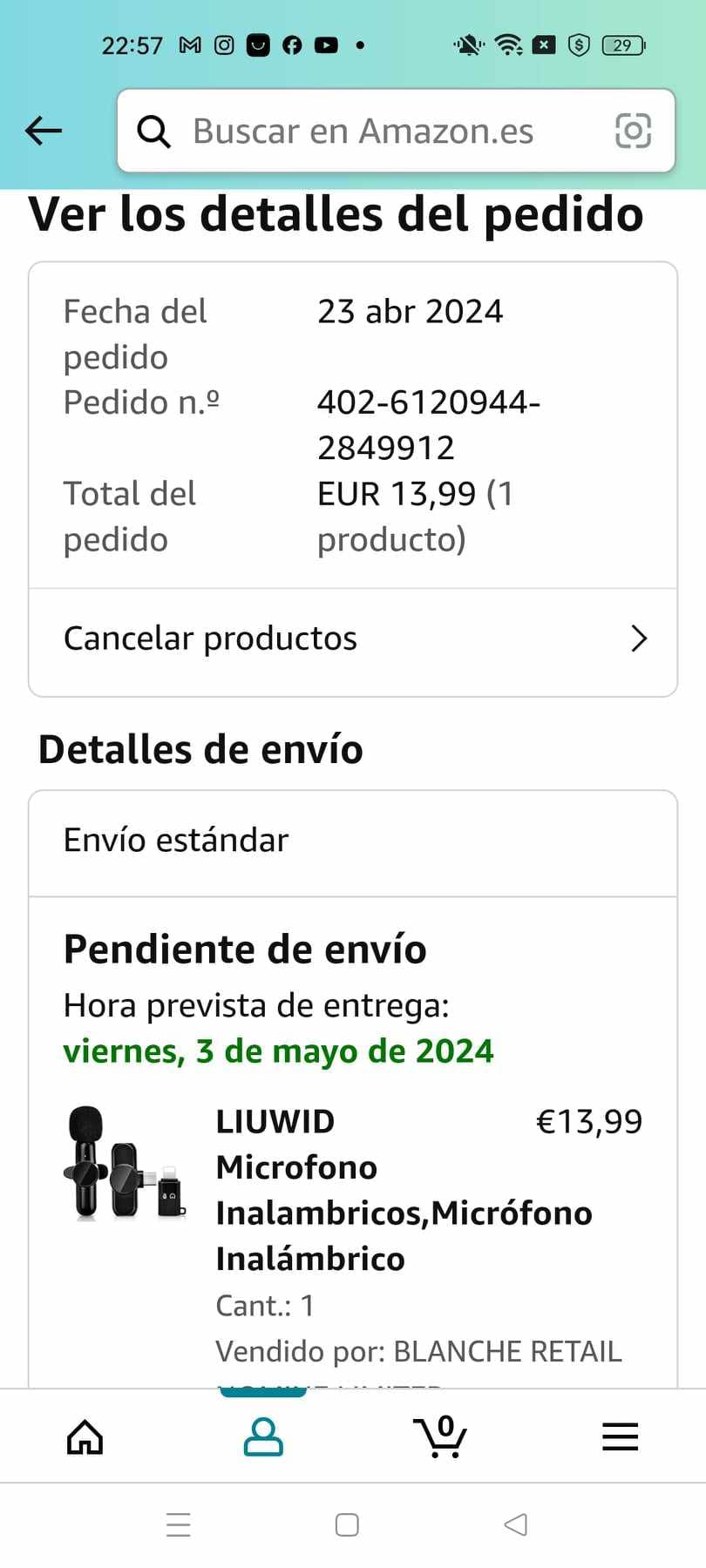
Task: Open the Cancelar productos row
Action: click(x=353, y=639)
